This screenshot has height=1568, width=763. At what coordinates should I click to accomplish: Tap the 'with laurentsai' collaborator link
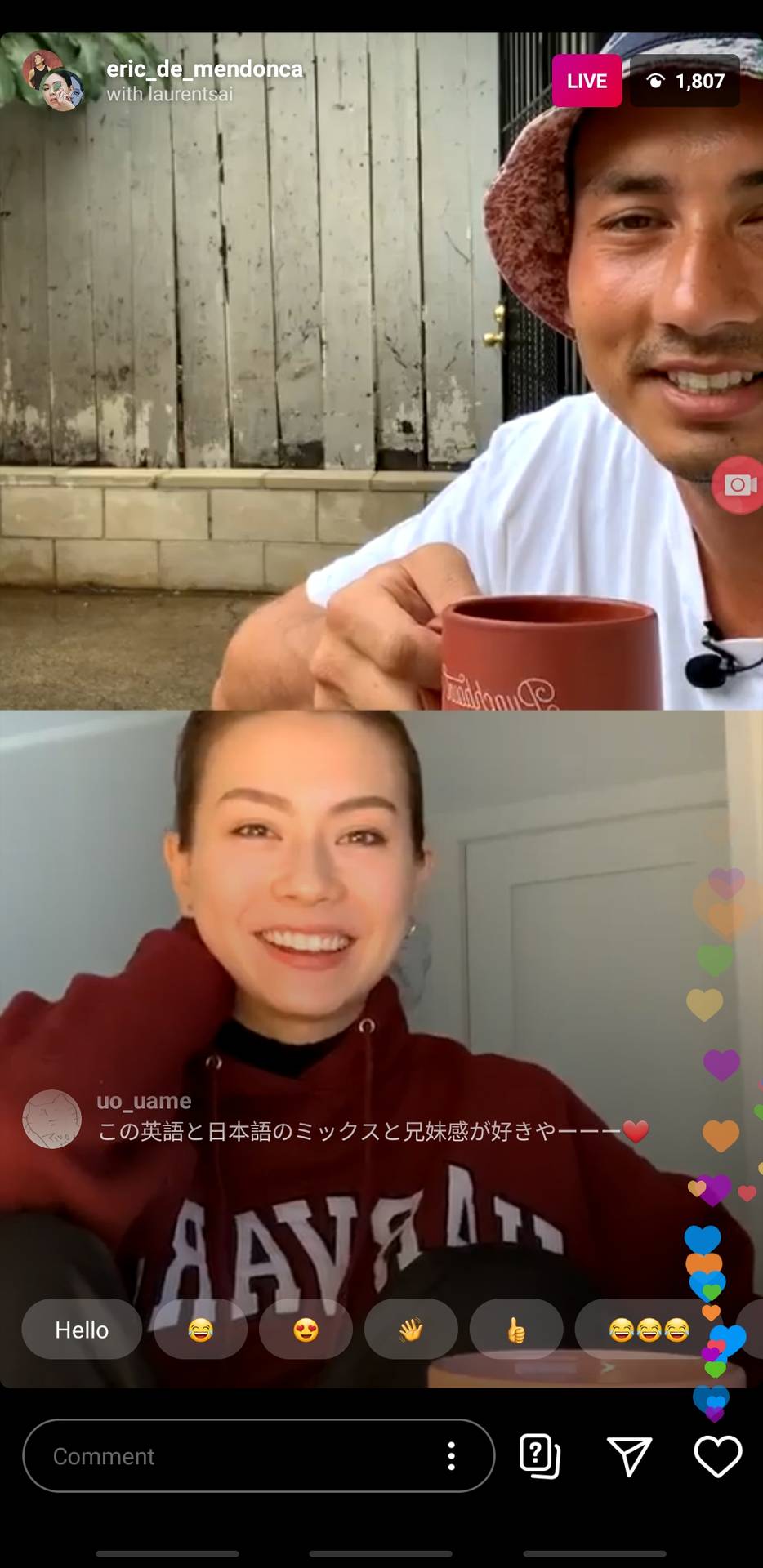169,96
